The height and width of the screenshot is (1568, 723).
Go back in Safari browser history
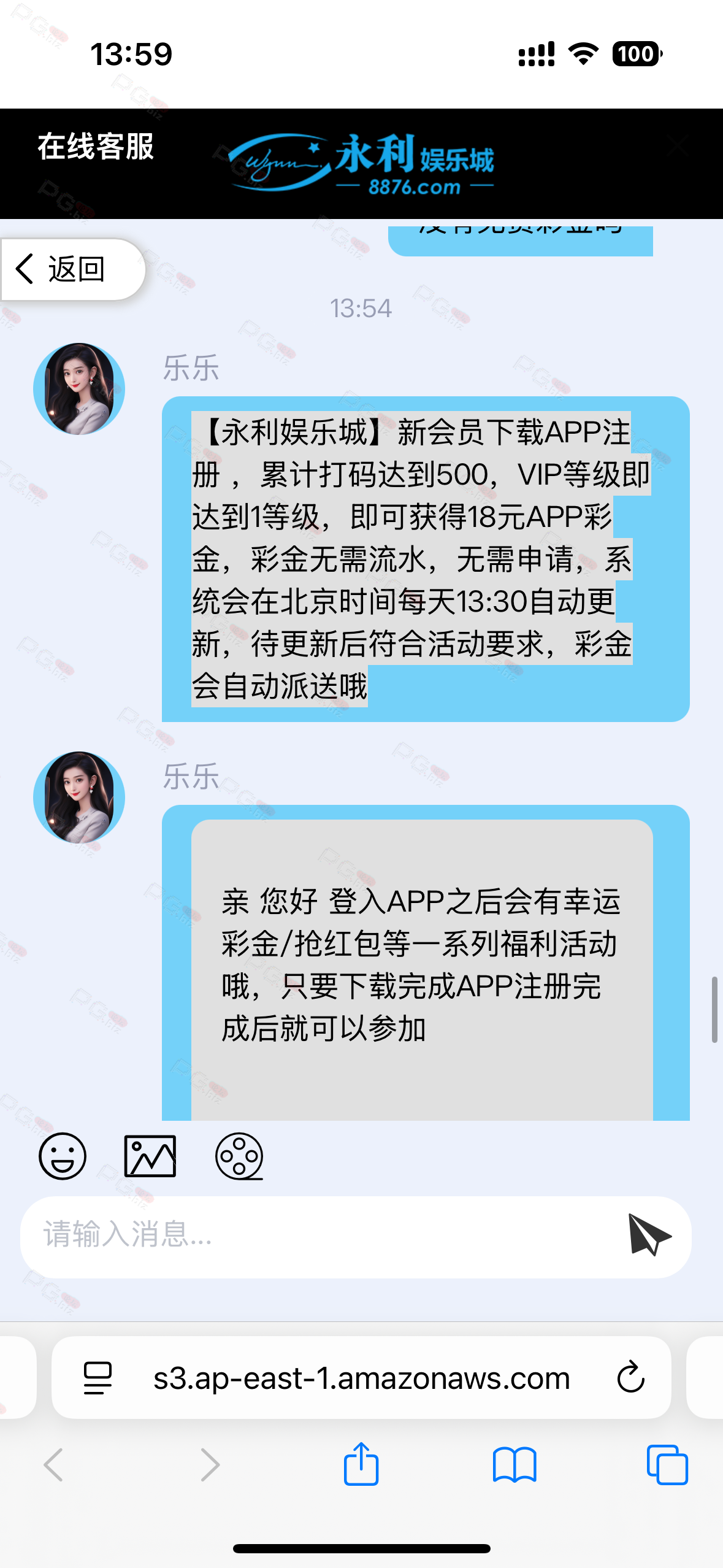click(54, 1465)
